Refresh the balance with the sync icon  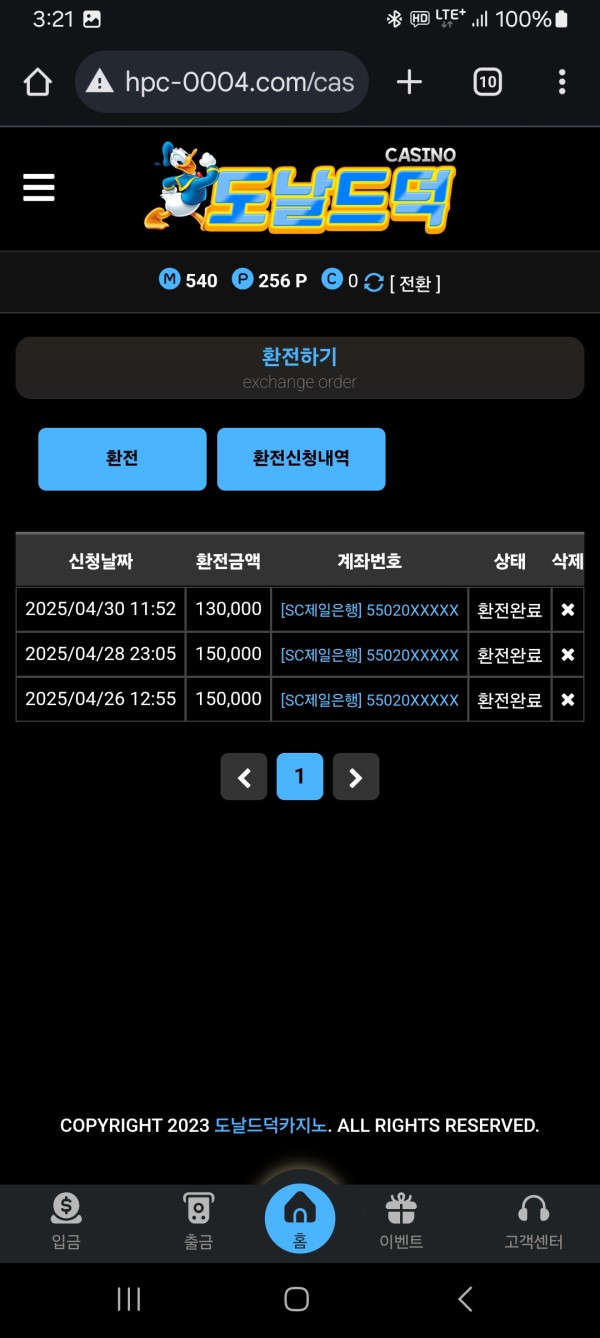374,282
